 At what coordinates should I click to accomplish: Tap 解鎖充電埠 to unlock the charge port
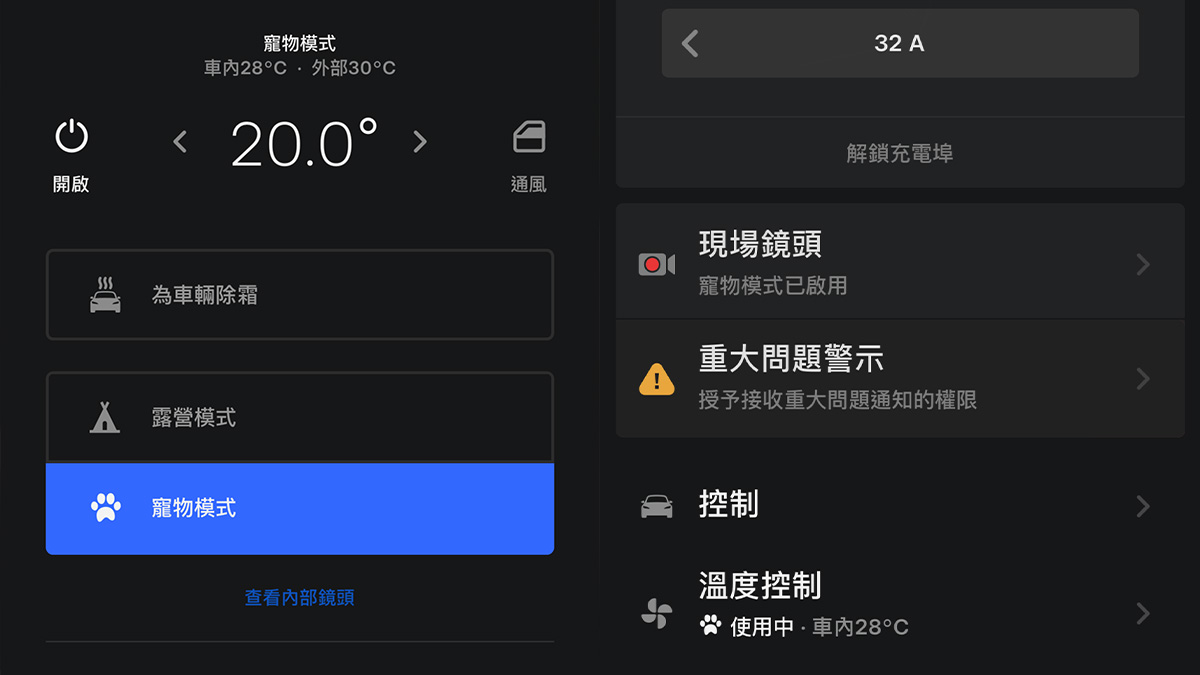[x=899, y=153]
